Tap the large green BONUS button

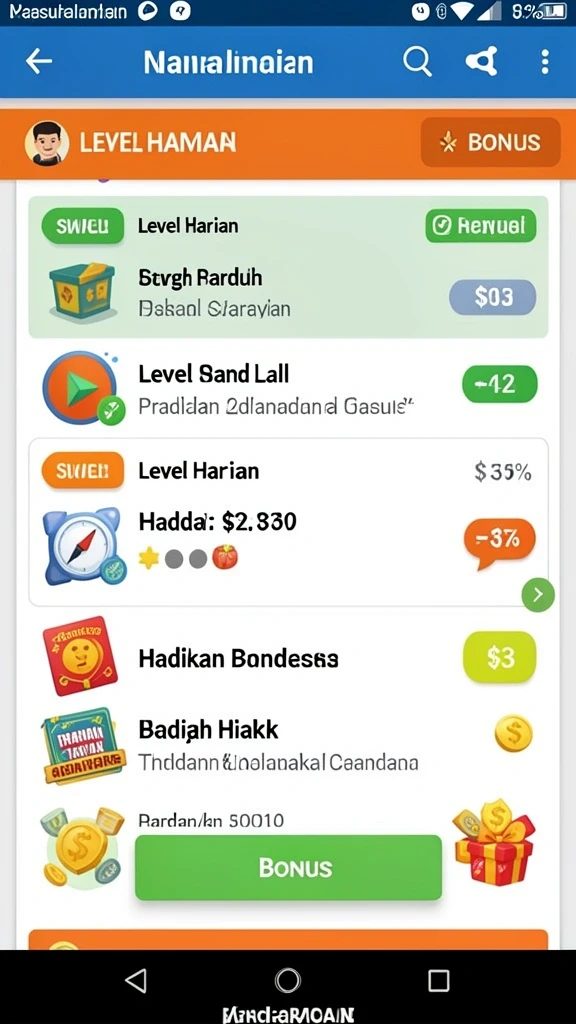[288, 867]
